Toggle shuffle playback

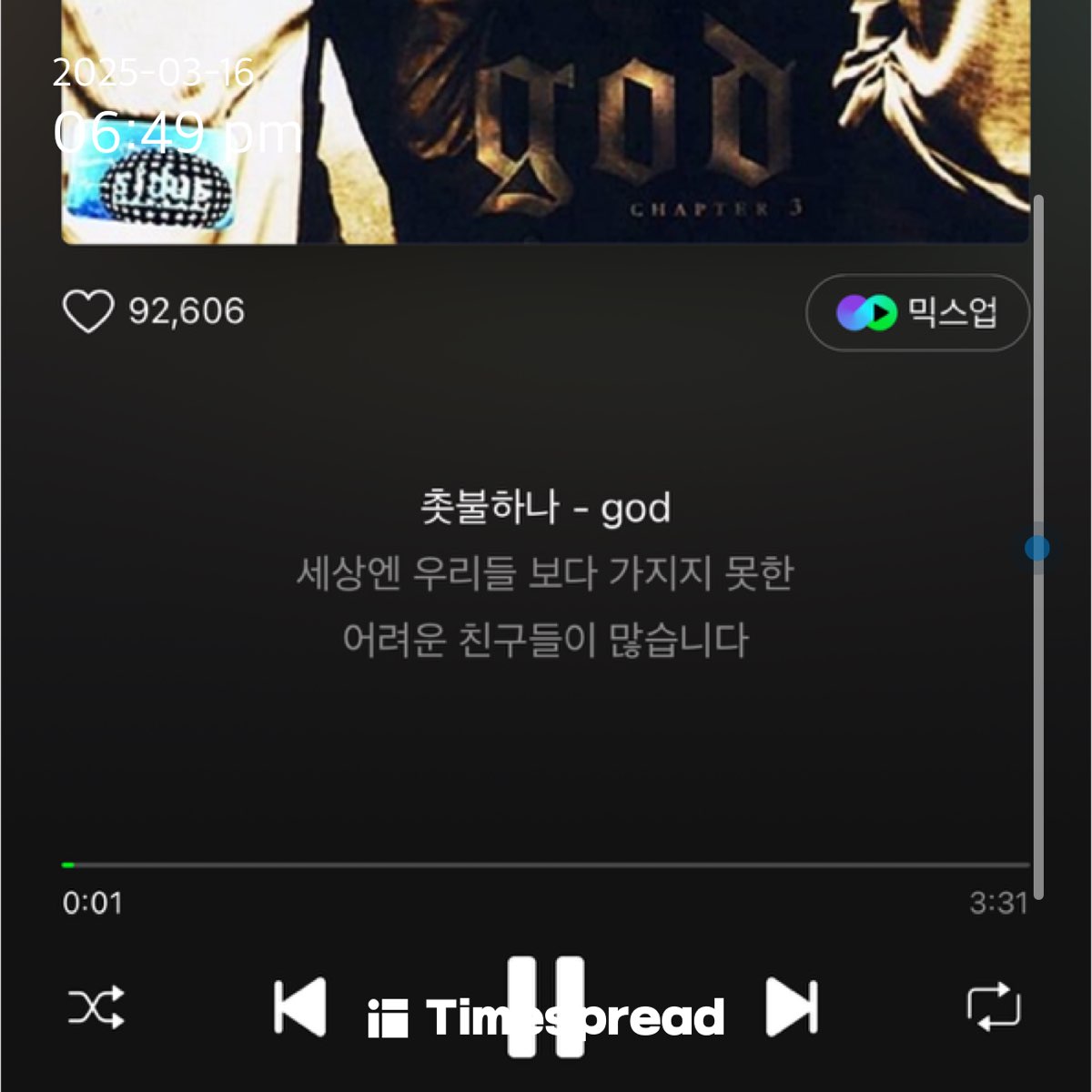96,1007
